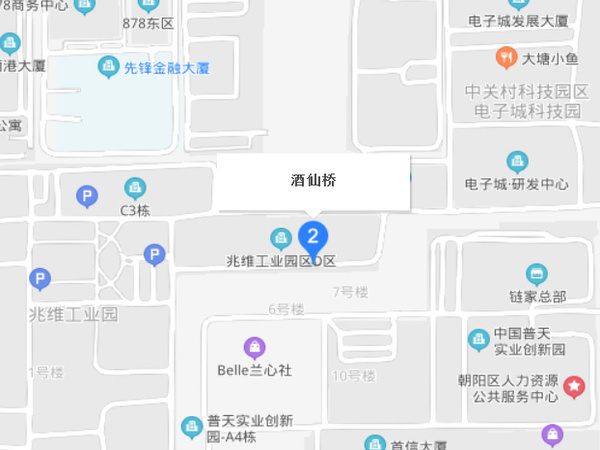The width and height of the screenshot is (600, 450).
Task: Select the 链家总部 map marker
Action: [538, 274]
